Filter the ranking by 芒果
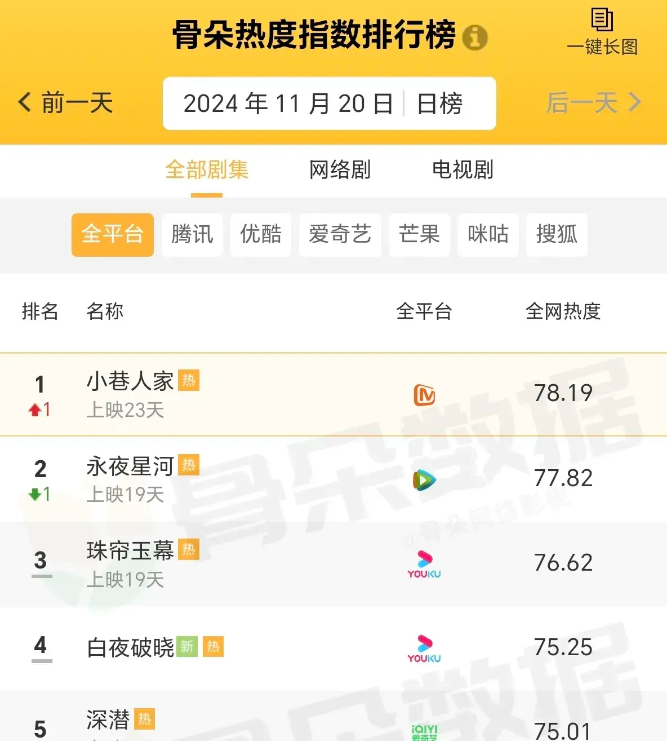 (419, 234)
